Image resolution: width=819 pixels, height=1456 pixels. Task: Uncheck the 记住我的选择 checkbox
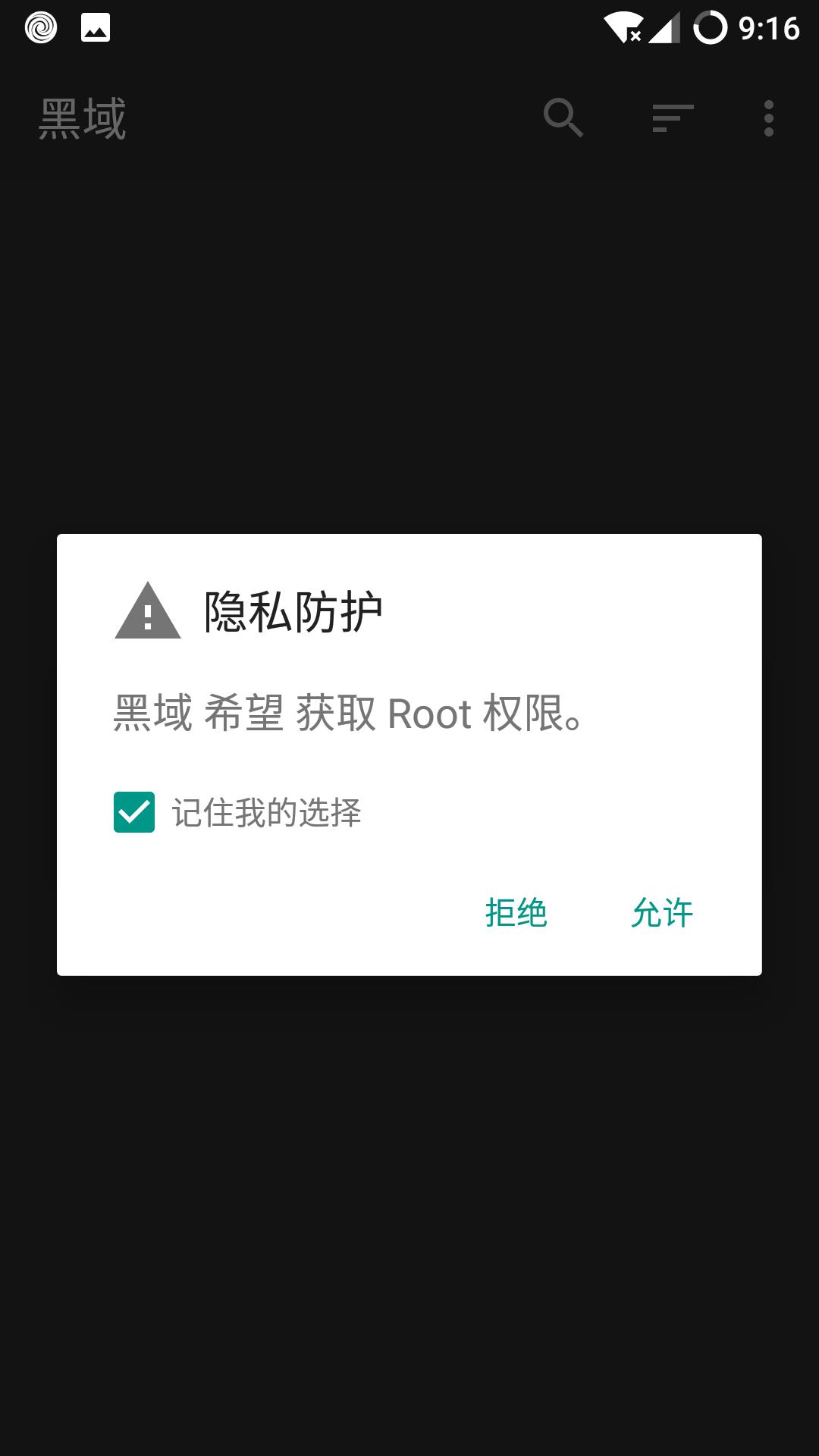(x=134, y=812)
